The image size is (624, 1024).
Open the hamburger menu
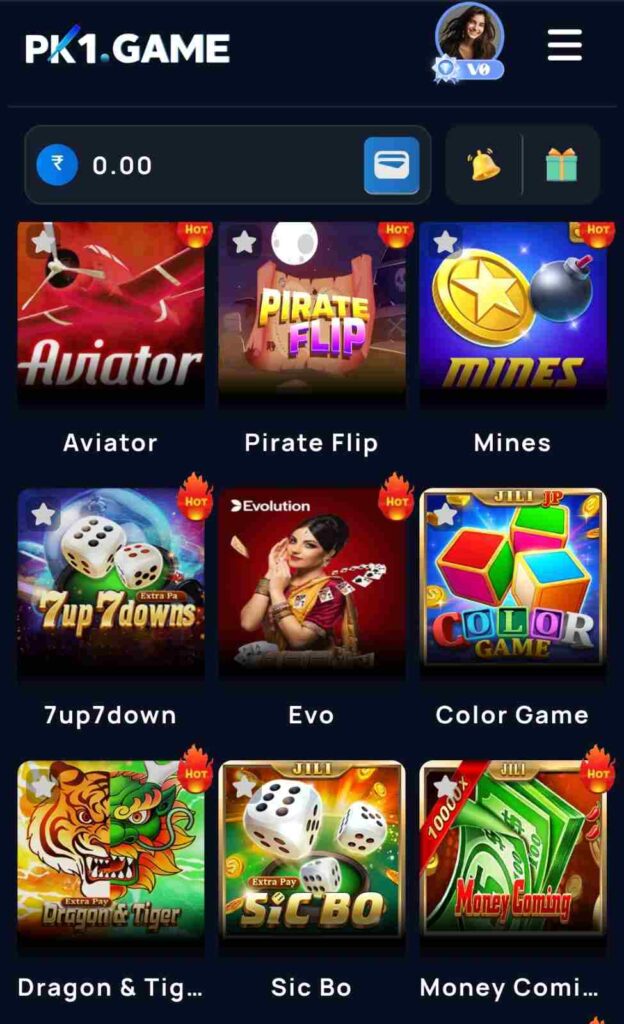[x=564, y=45]
